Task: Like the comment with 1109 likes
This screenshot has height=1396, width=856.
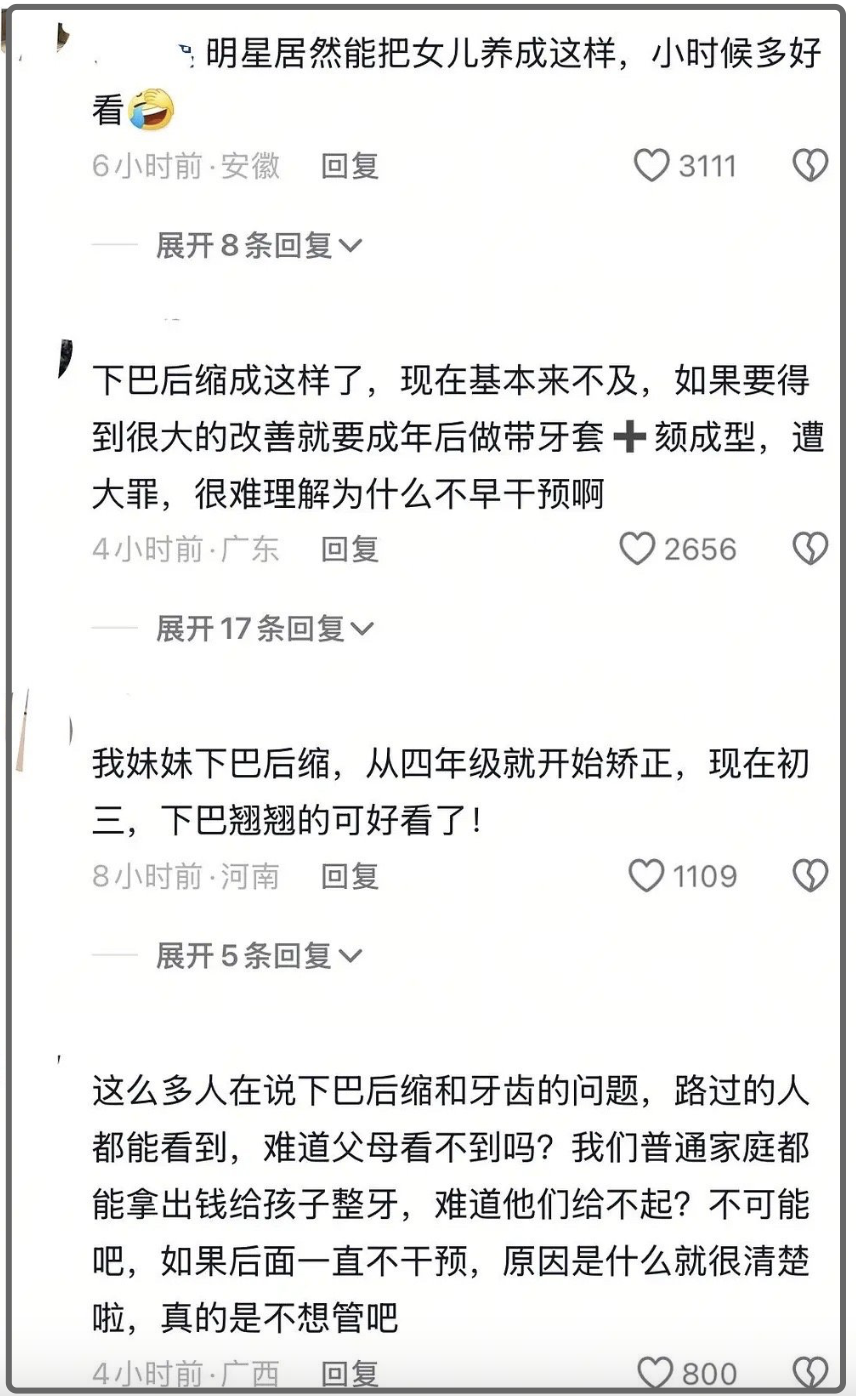Action: [646, 876]
